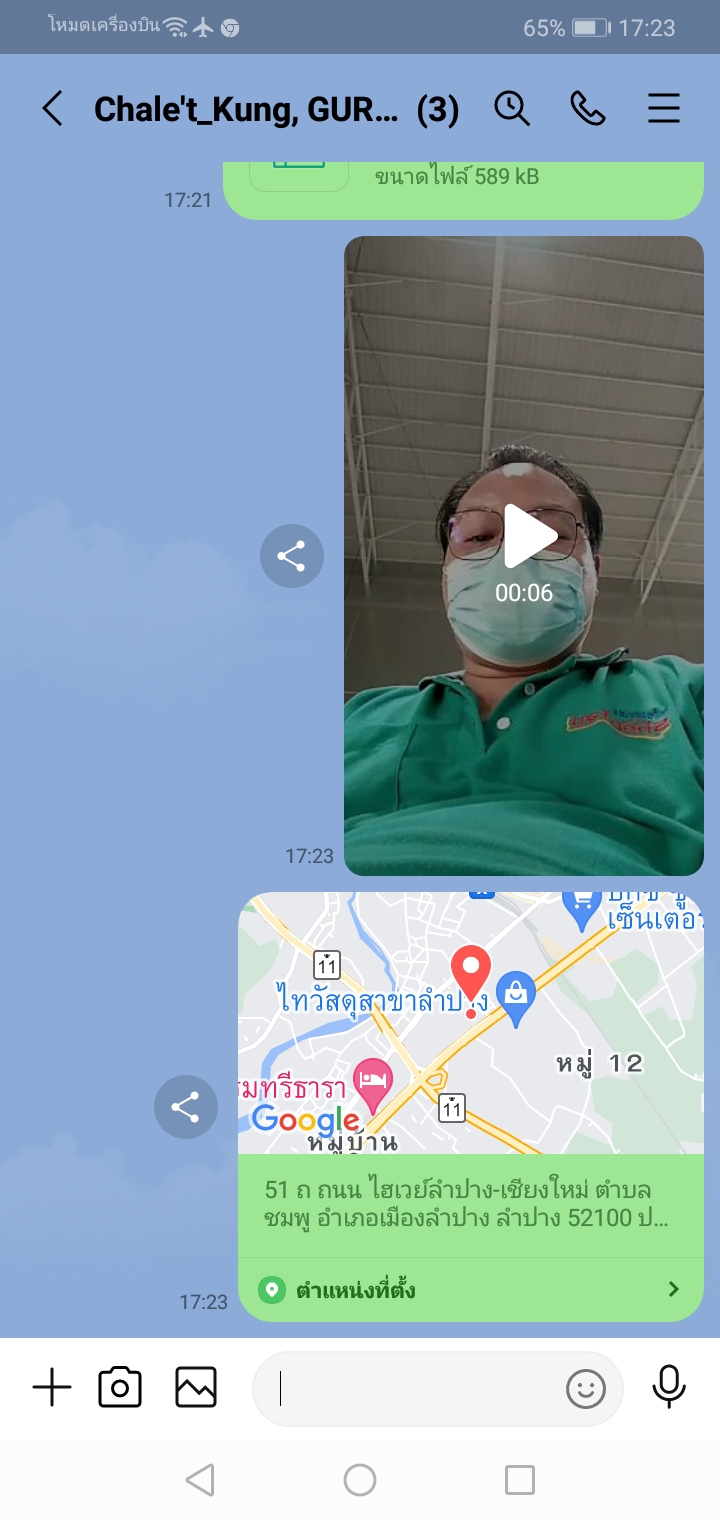Open the ตำแหน่งที่ตั้ง location details
This screenshot has height=1520, width=720.
click(470, 1290)
